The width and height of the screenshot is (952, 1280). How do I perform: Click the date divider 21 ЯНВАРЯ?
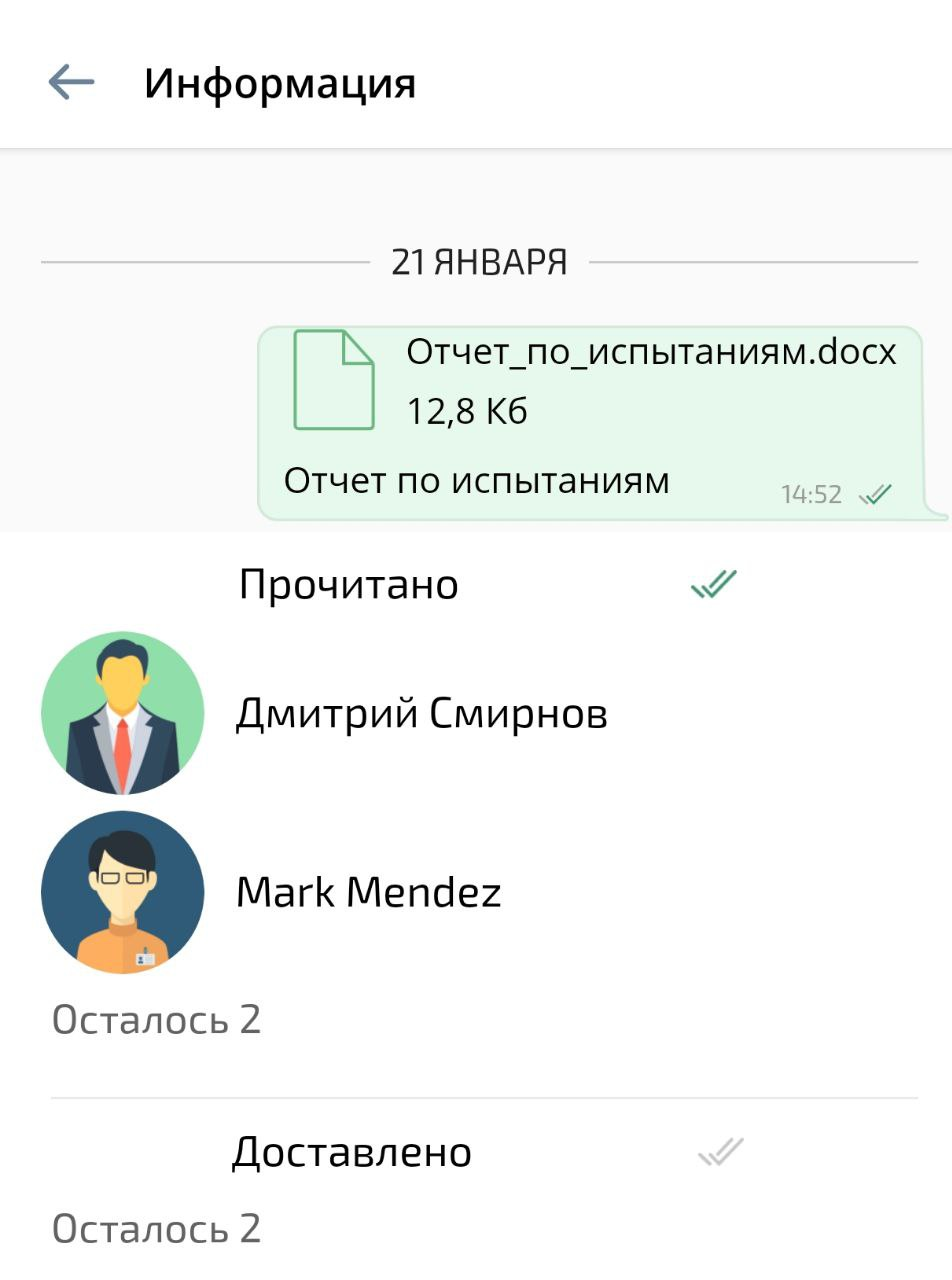[x=476, y=260]
